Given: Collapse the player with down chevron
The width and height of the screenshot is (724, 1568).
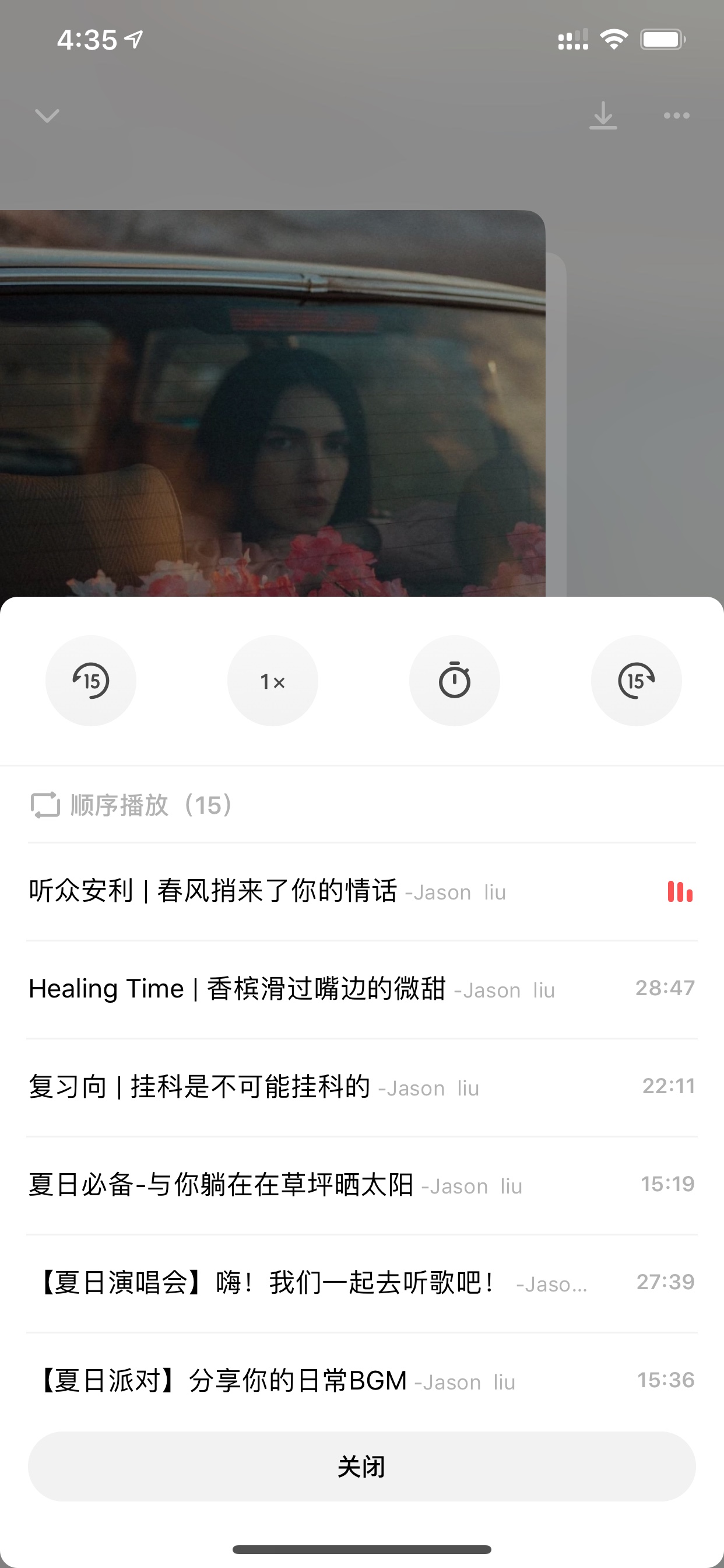Looking at the screenshot, I should tap(47, 116).
